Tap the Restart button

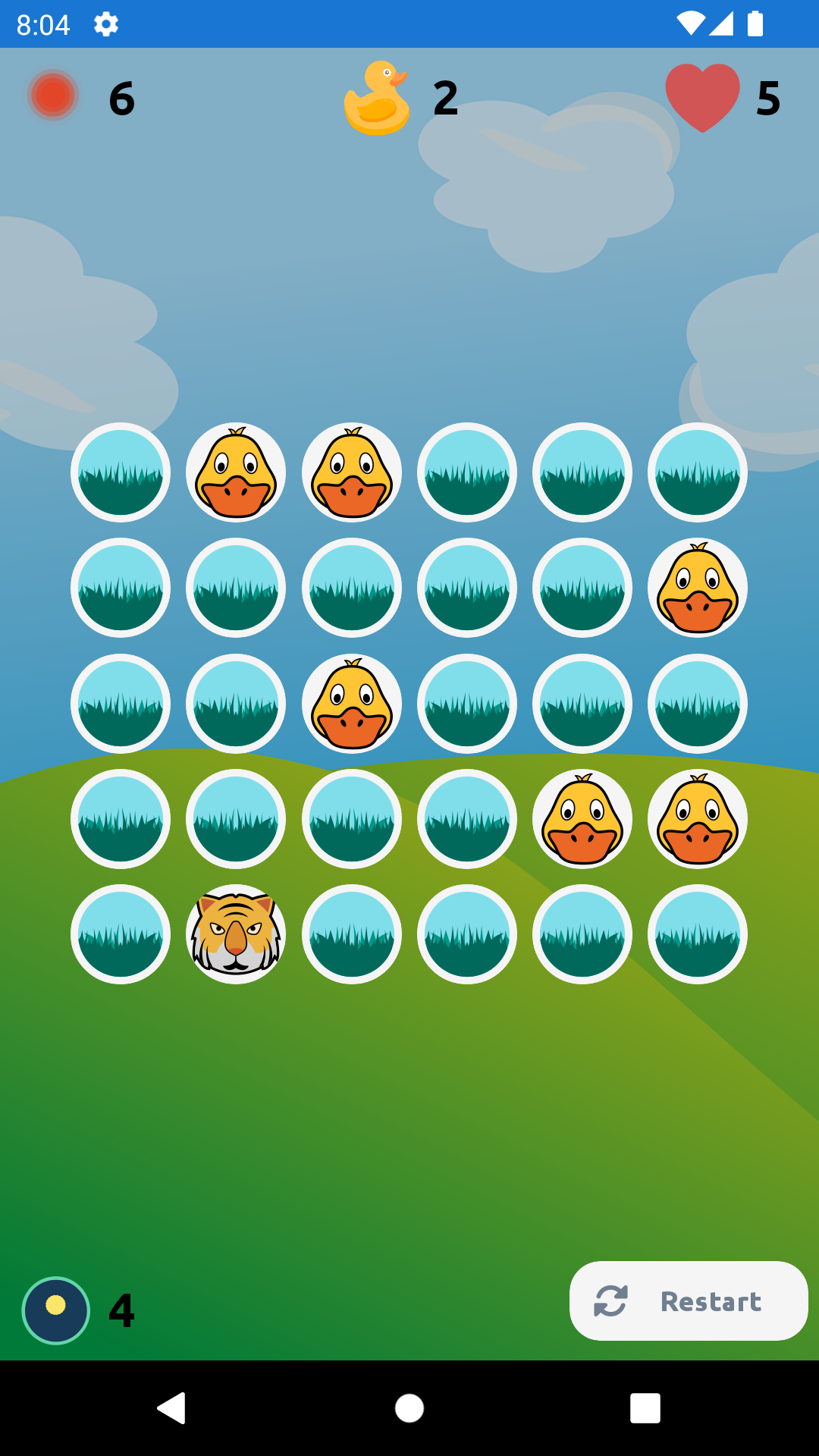[x=689, y=1301]
